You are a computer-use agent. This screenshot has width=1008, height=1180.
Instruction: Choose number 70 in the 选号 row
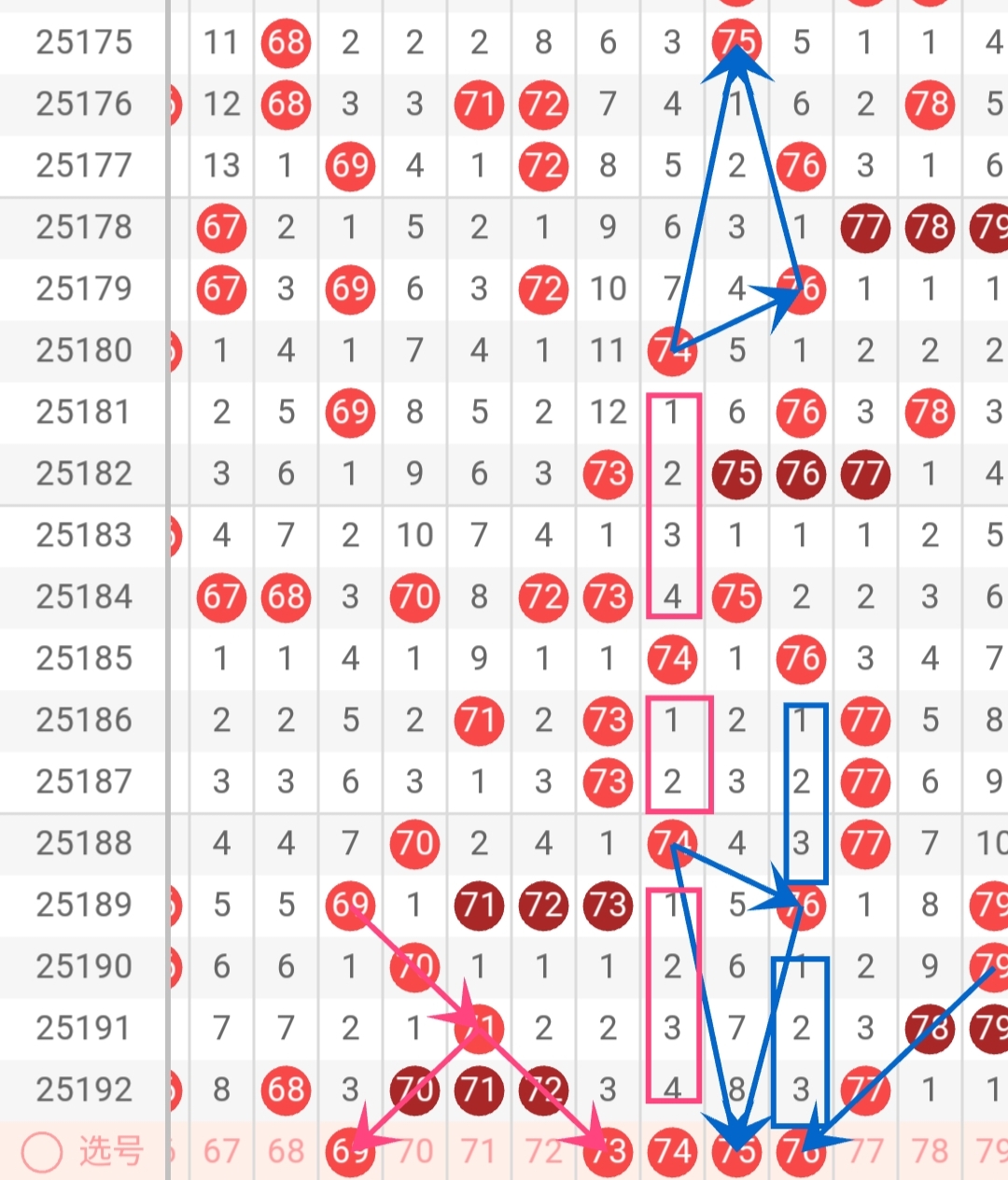point(414,1152)
